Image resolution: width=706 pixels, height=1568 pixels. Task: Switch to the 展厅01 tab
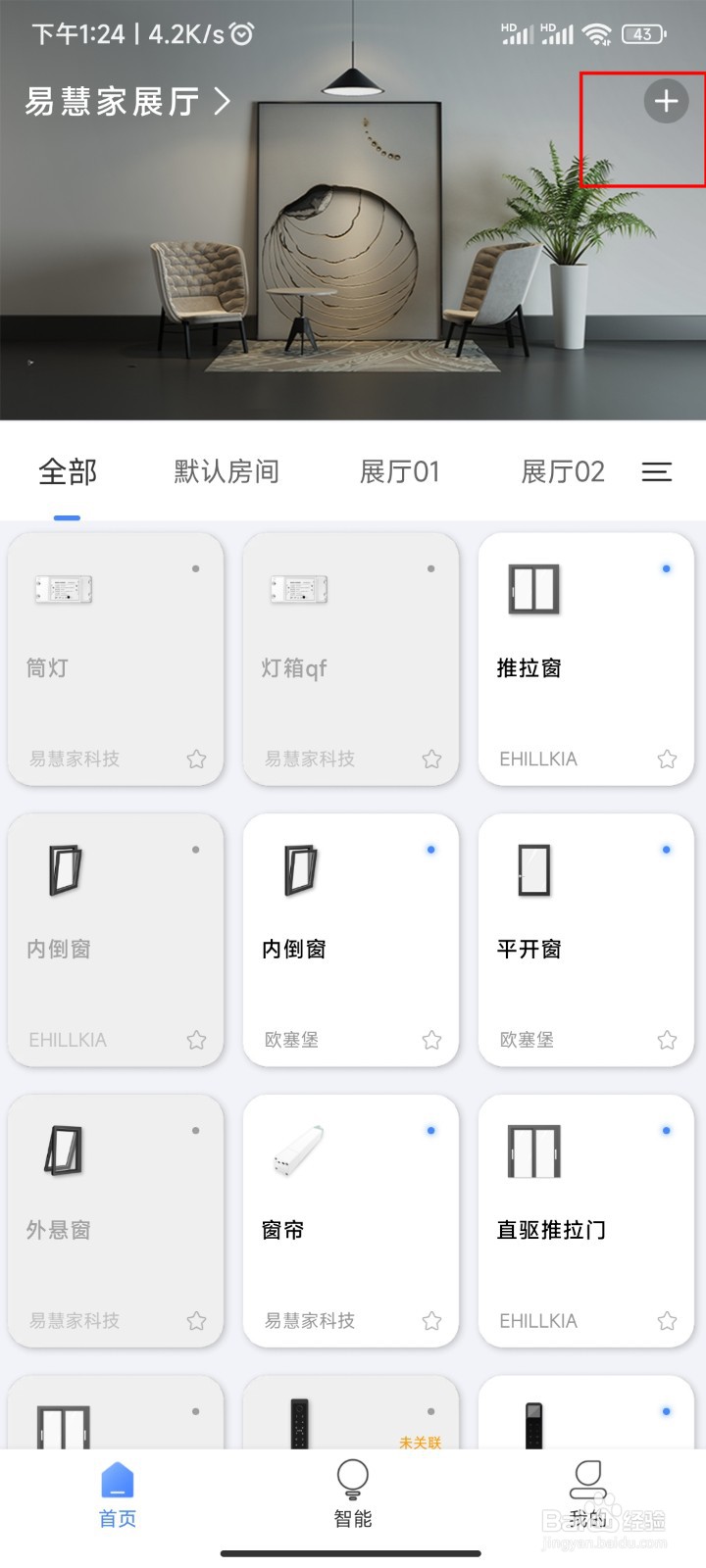400,472
